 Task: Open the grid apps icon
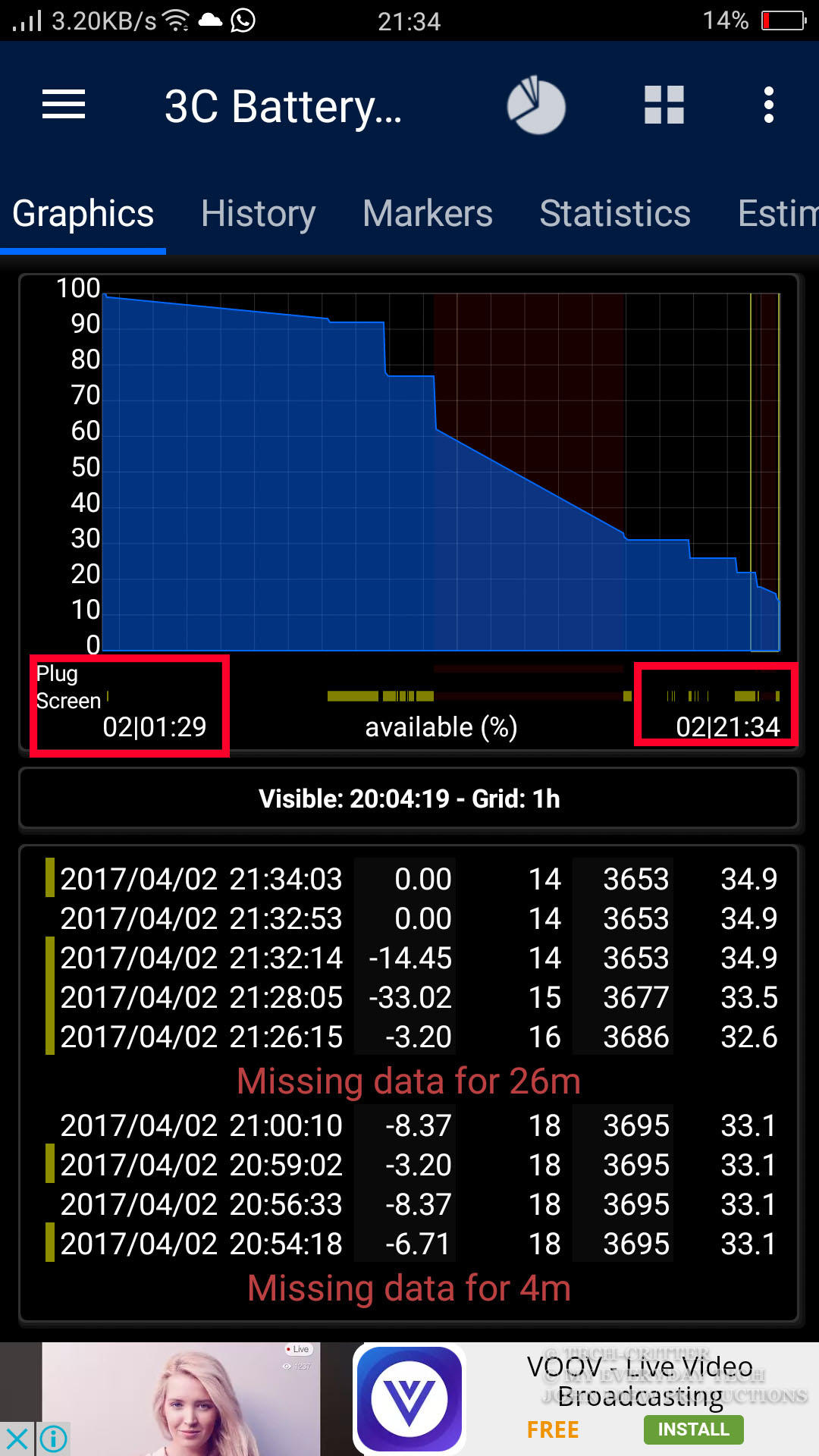coord(664,105)
